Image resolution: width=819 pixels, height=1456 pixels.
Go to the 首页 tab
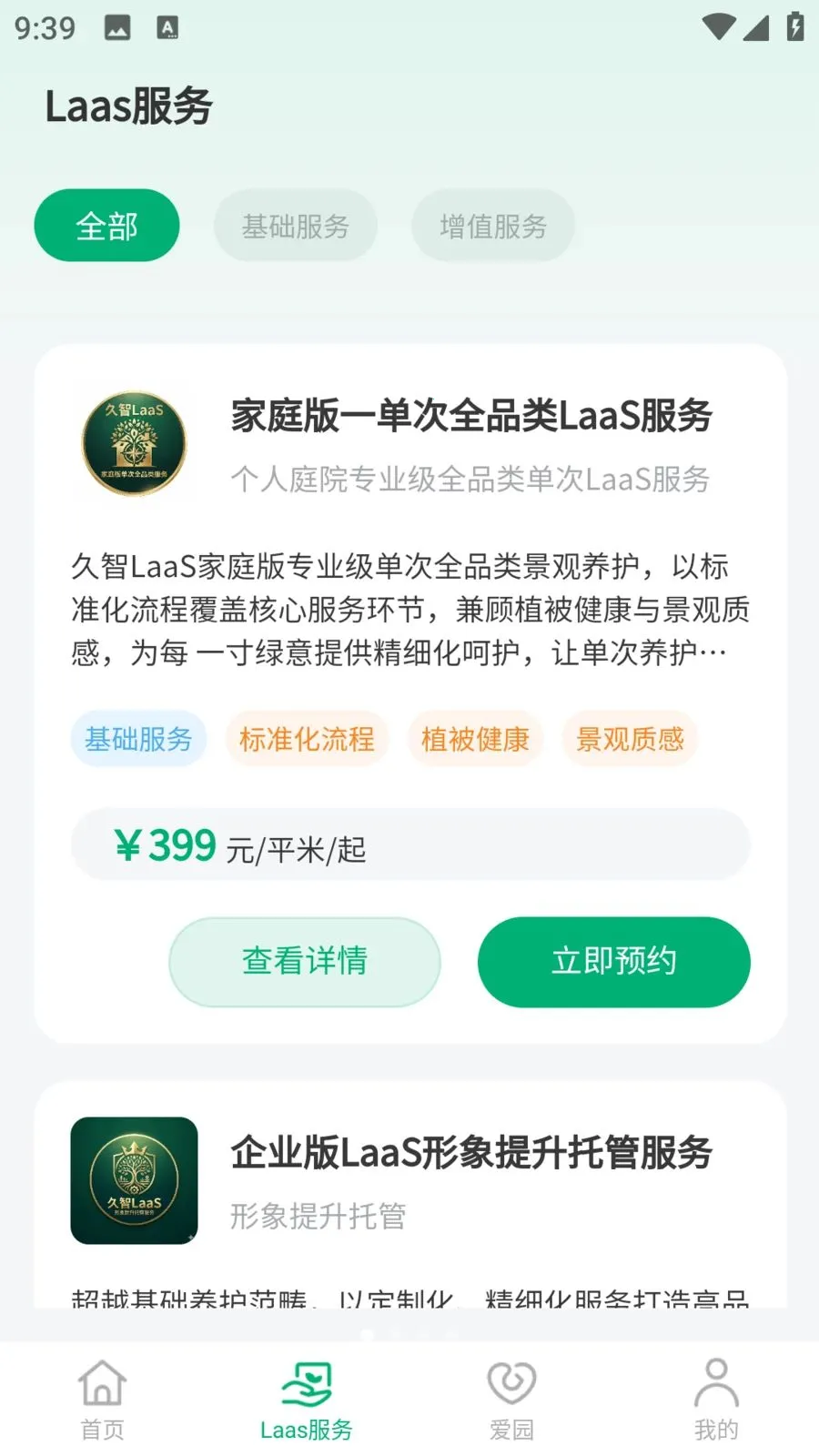point(102,1400)
